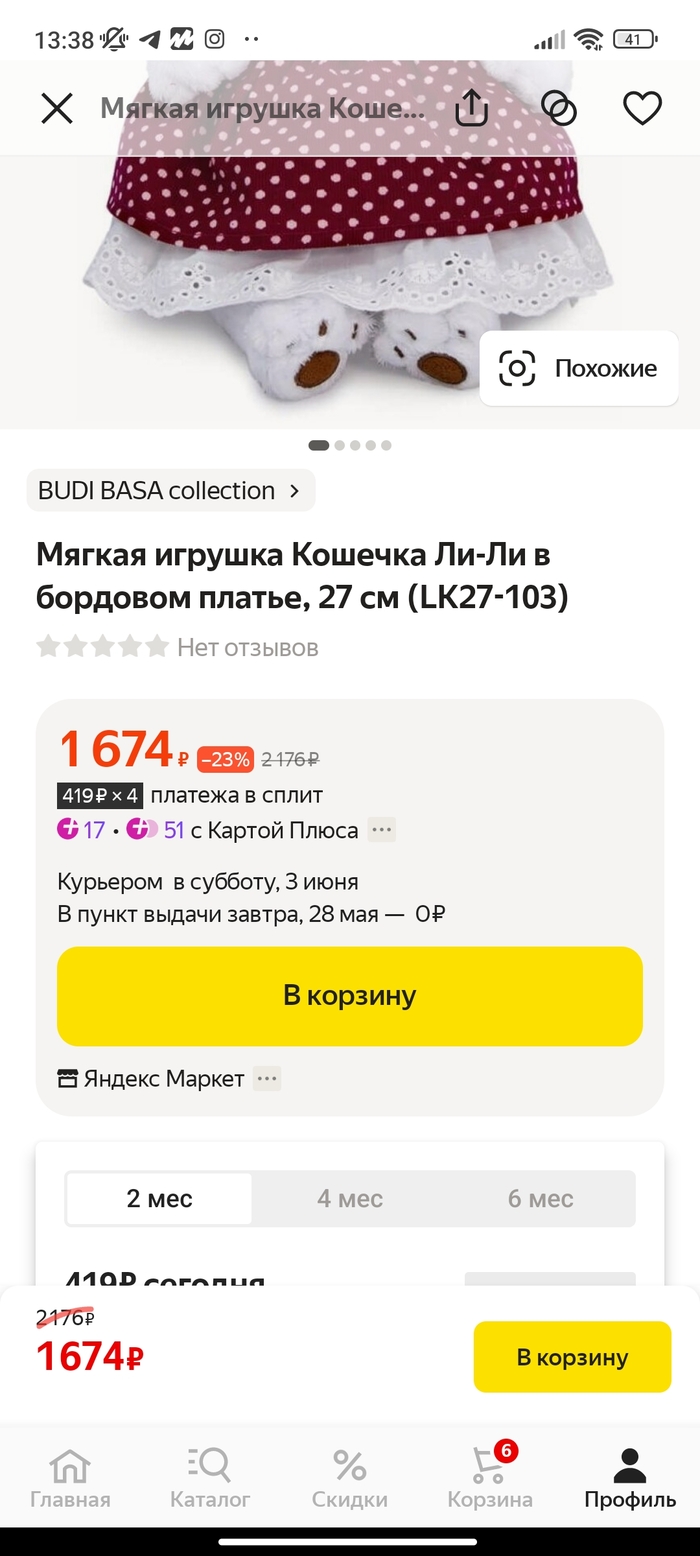Tap the product image page indicator
Image resolution: width=700 pixels, height=1556 pixels.
(x=350, y=445)
